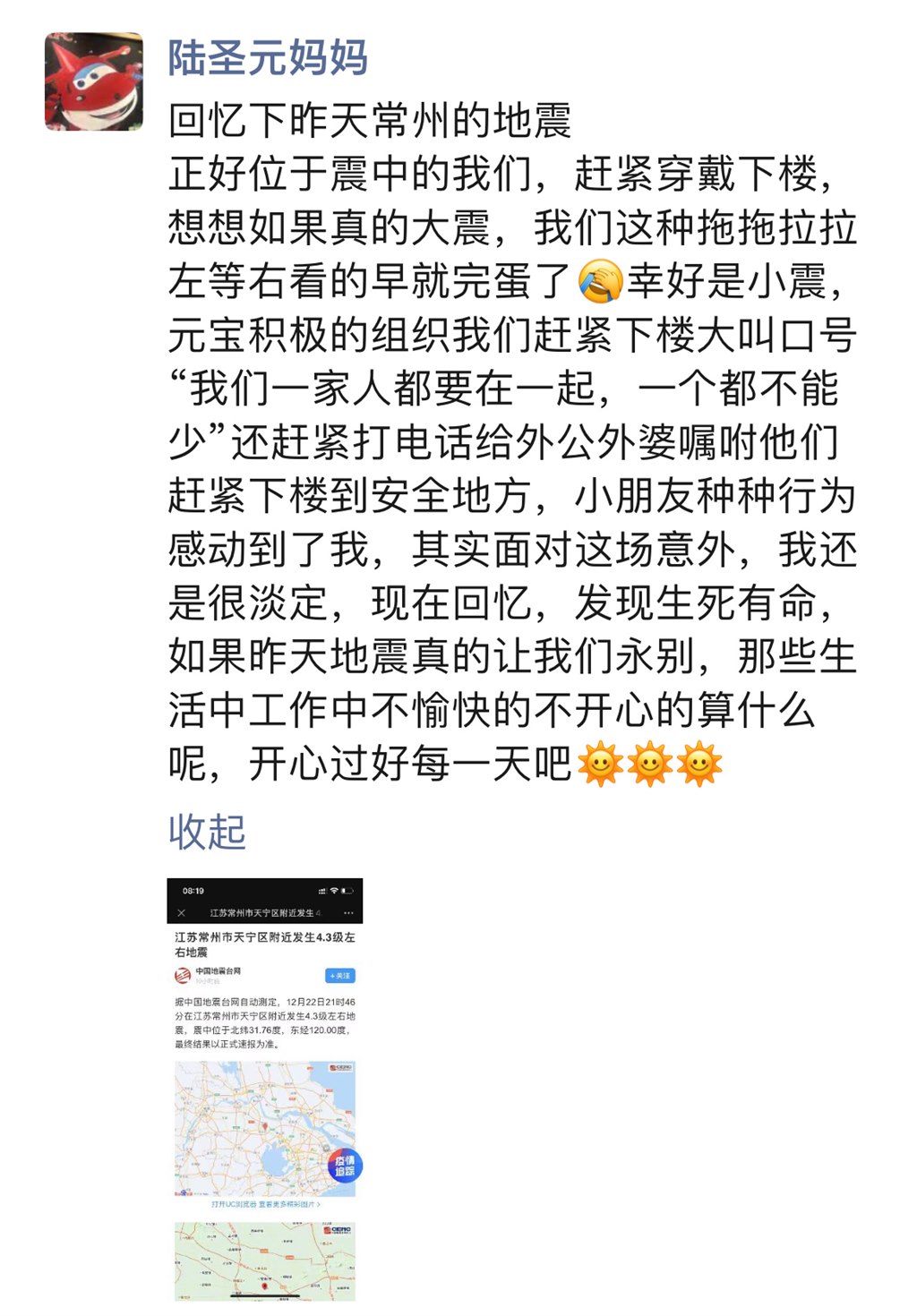Open the attached earthquake screenshot image

tap(265, 1090)
